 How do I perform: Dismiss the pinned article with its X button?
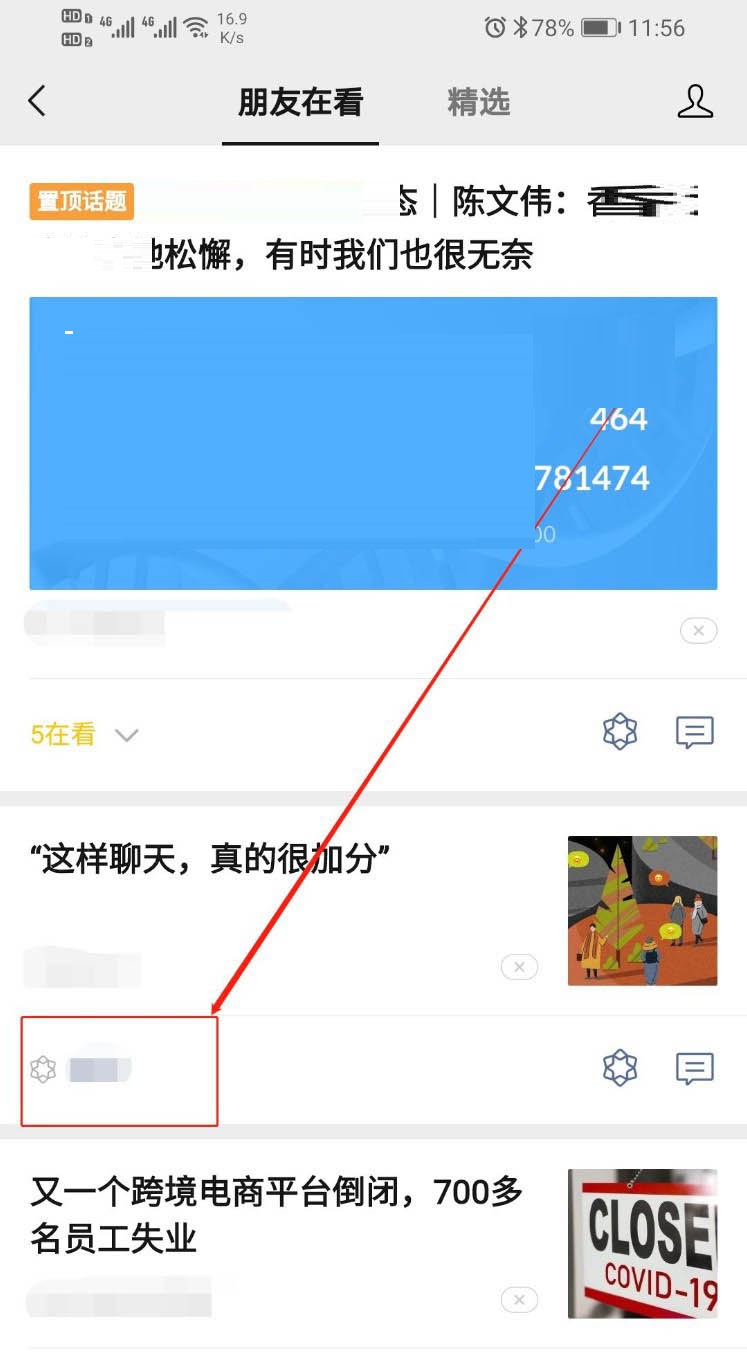698,630
